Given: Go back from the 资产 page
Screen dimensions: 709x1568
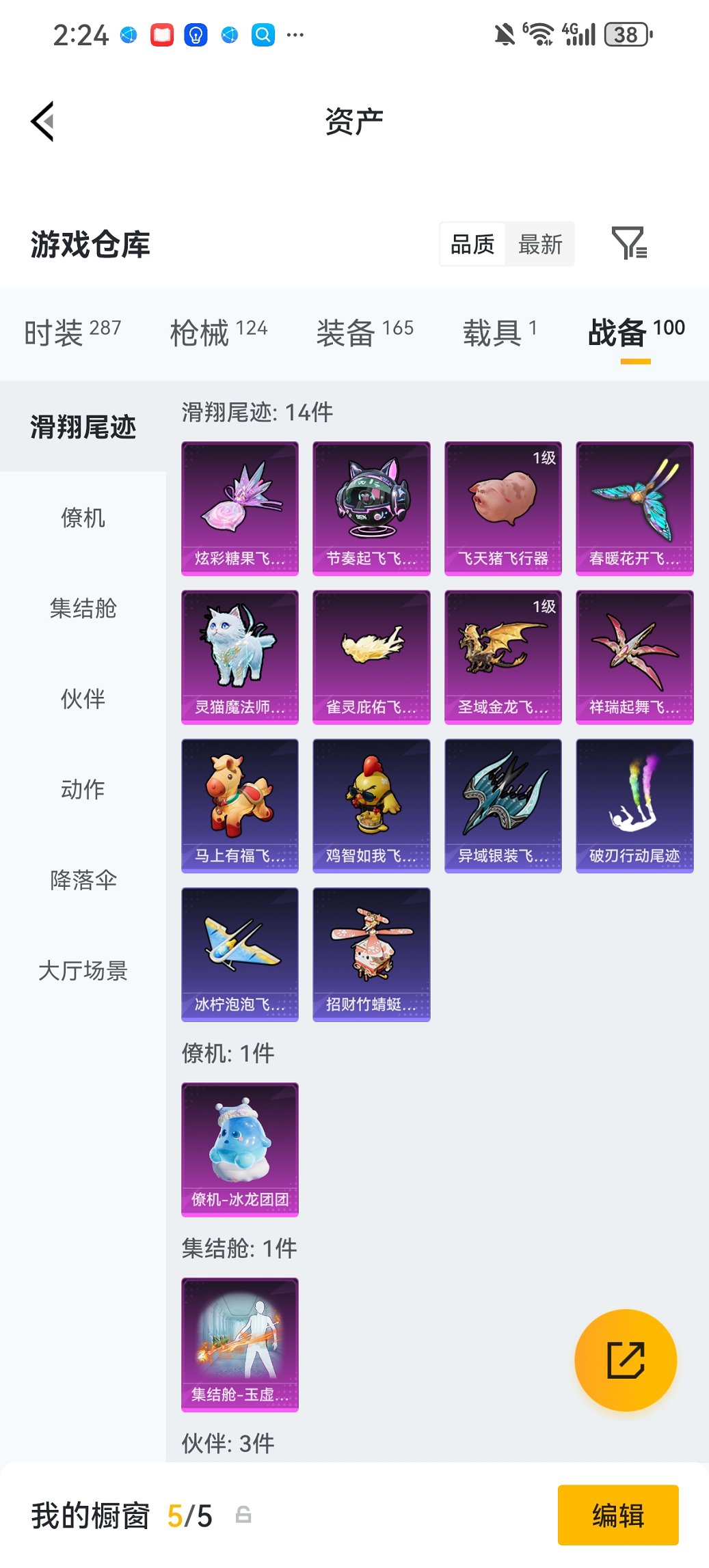Looking at the screenshot, I should click(42, 122).
